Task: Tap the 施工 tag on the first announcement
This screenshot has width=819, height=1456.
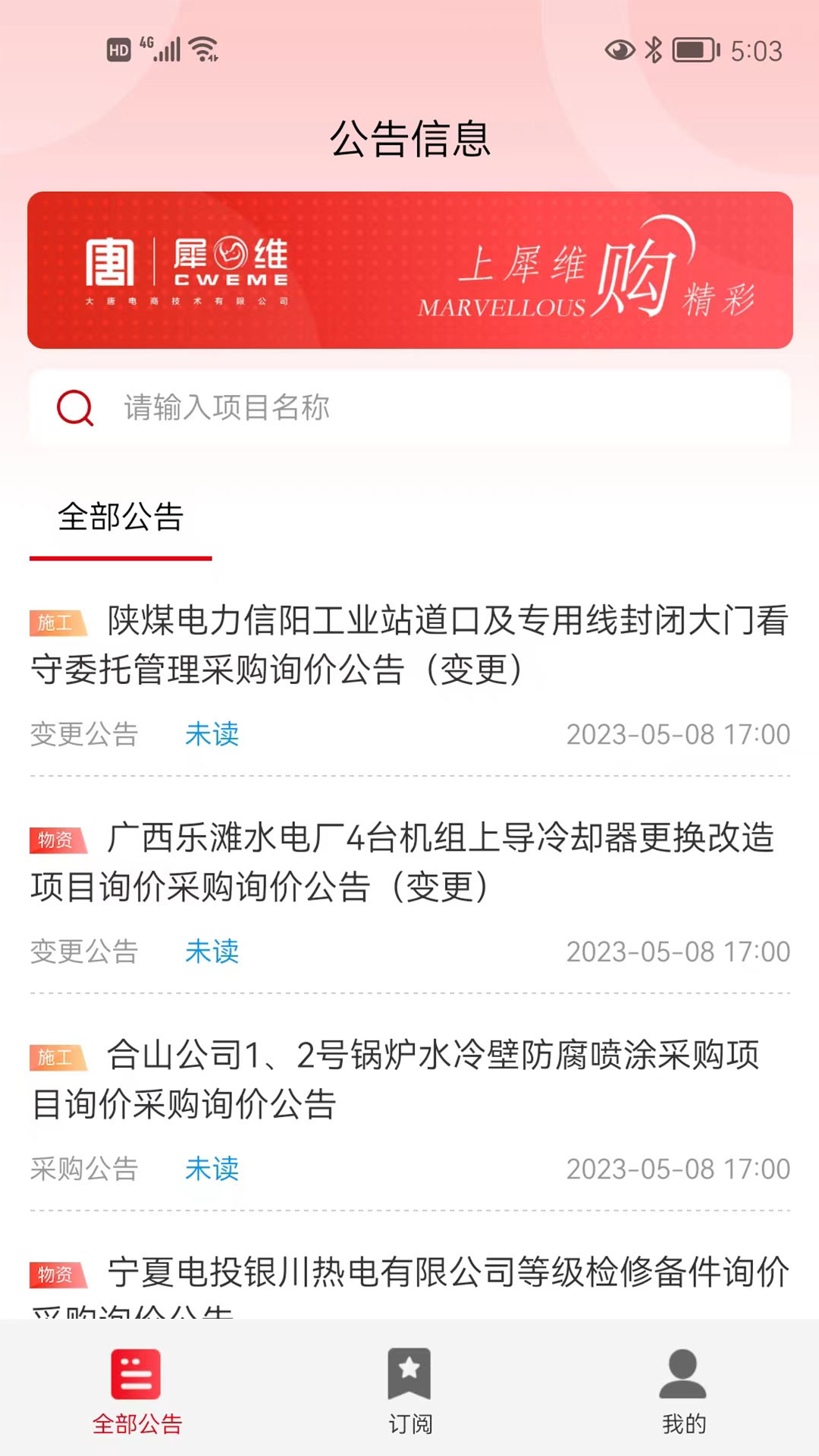Action: click(58, 622)
